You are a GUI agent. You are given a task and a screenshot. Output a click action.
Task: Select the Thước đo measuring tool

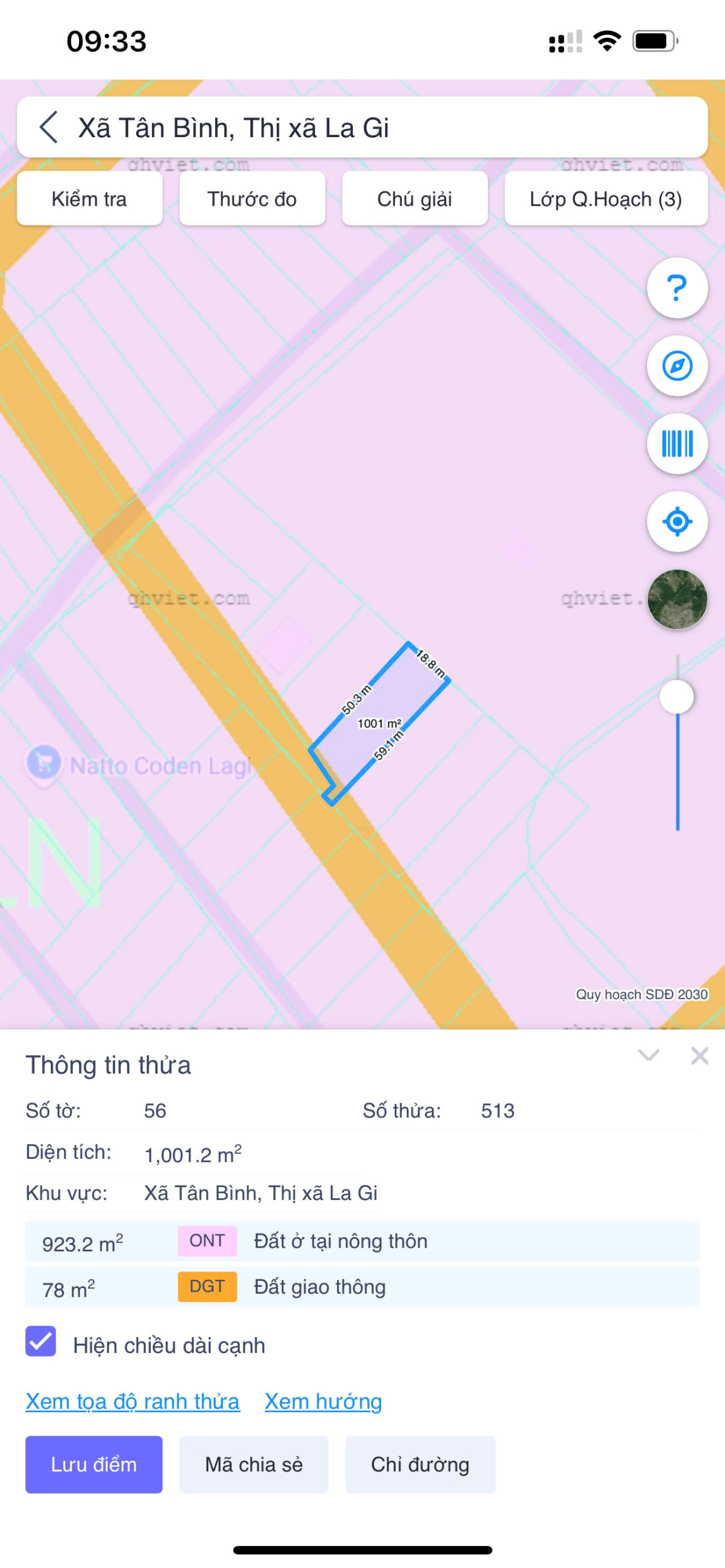[252, 199]
